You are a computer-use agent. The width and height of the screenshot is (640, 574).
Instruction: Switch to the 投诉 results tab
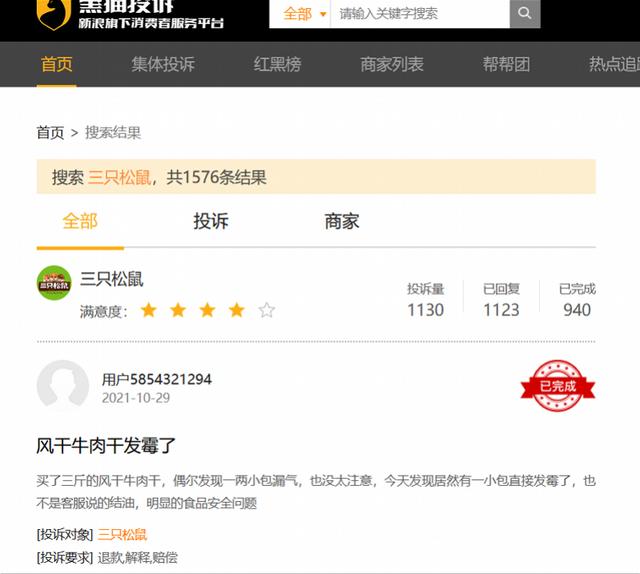point(211,222)
